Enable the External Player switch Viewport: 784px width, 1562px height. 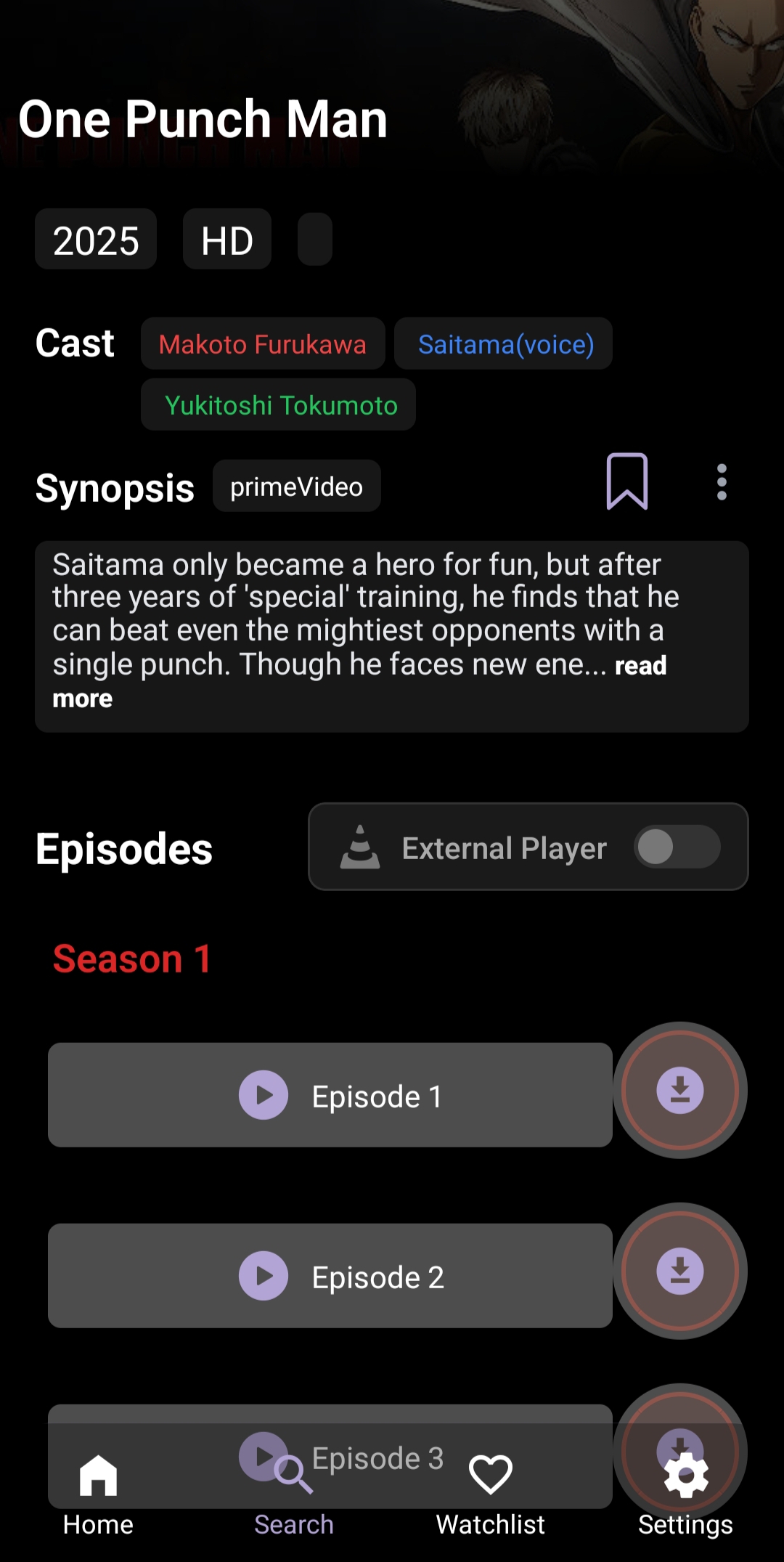[x=677, y=847]
